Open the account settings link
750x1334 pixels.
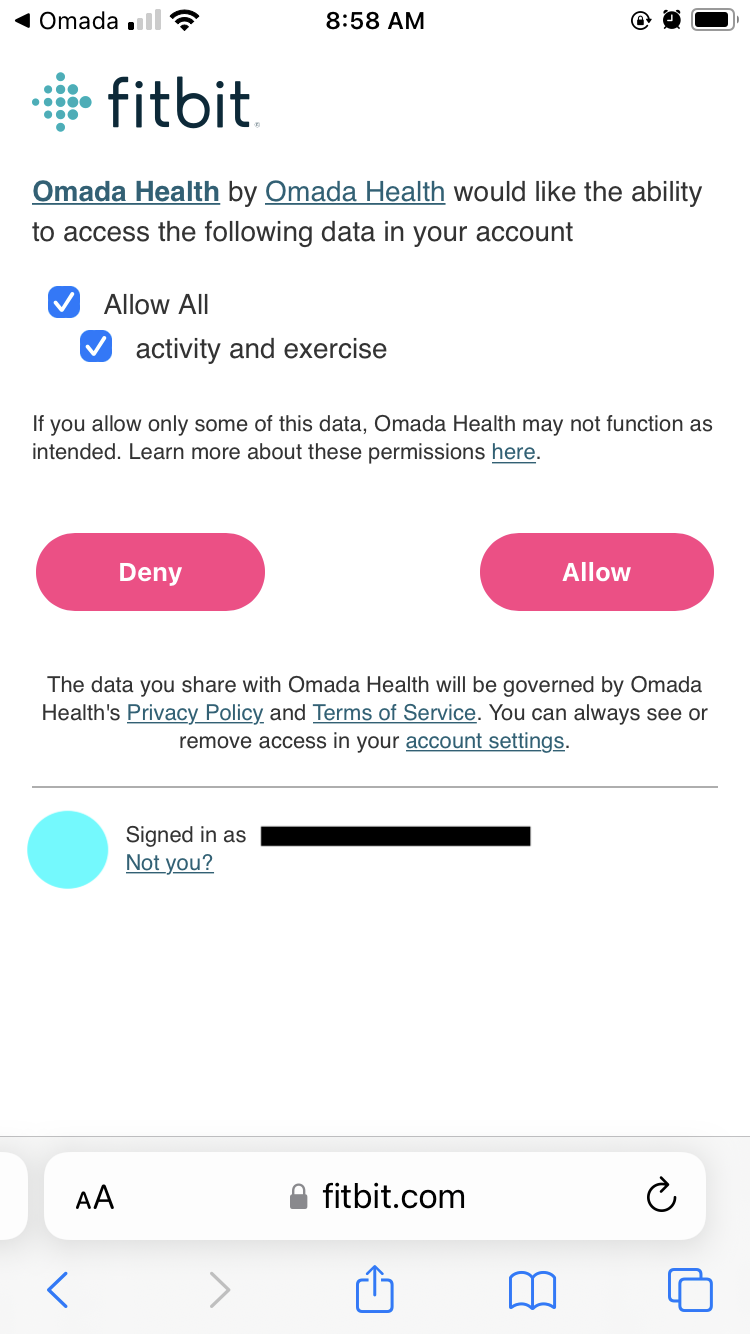485,741
